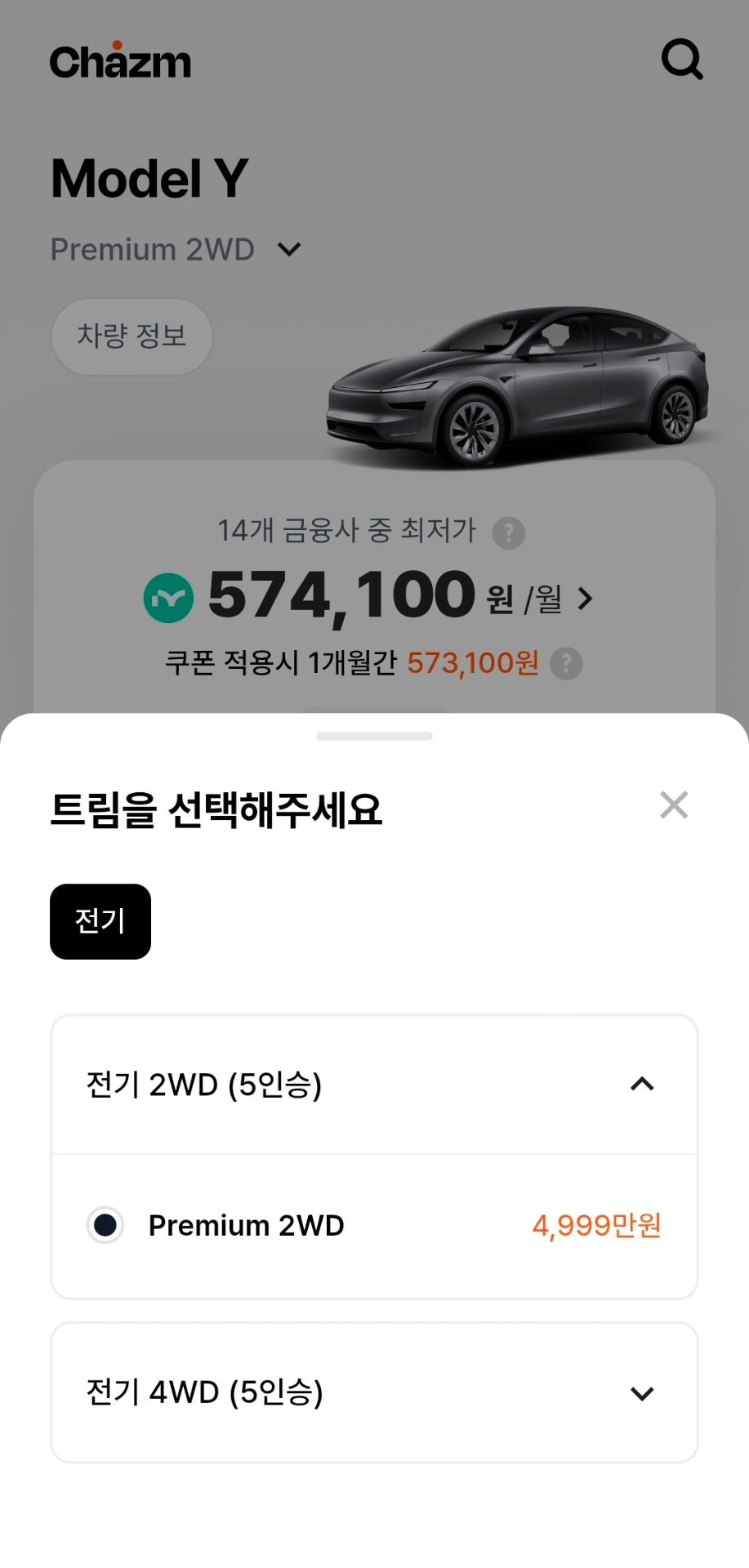This screenshot has height=1568, width=749.
Task: Select the Premium 2WD radio button
Action: pos(105,1225)
